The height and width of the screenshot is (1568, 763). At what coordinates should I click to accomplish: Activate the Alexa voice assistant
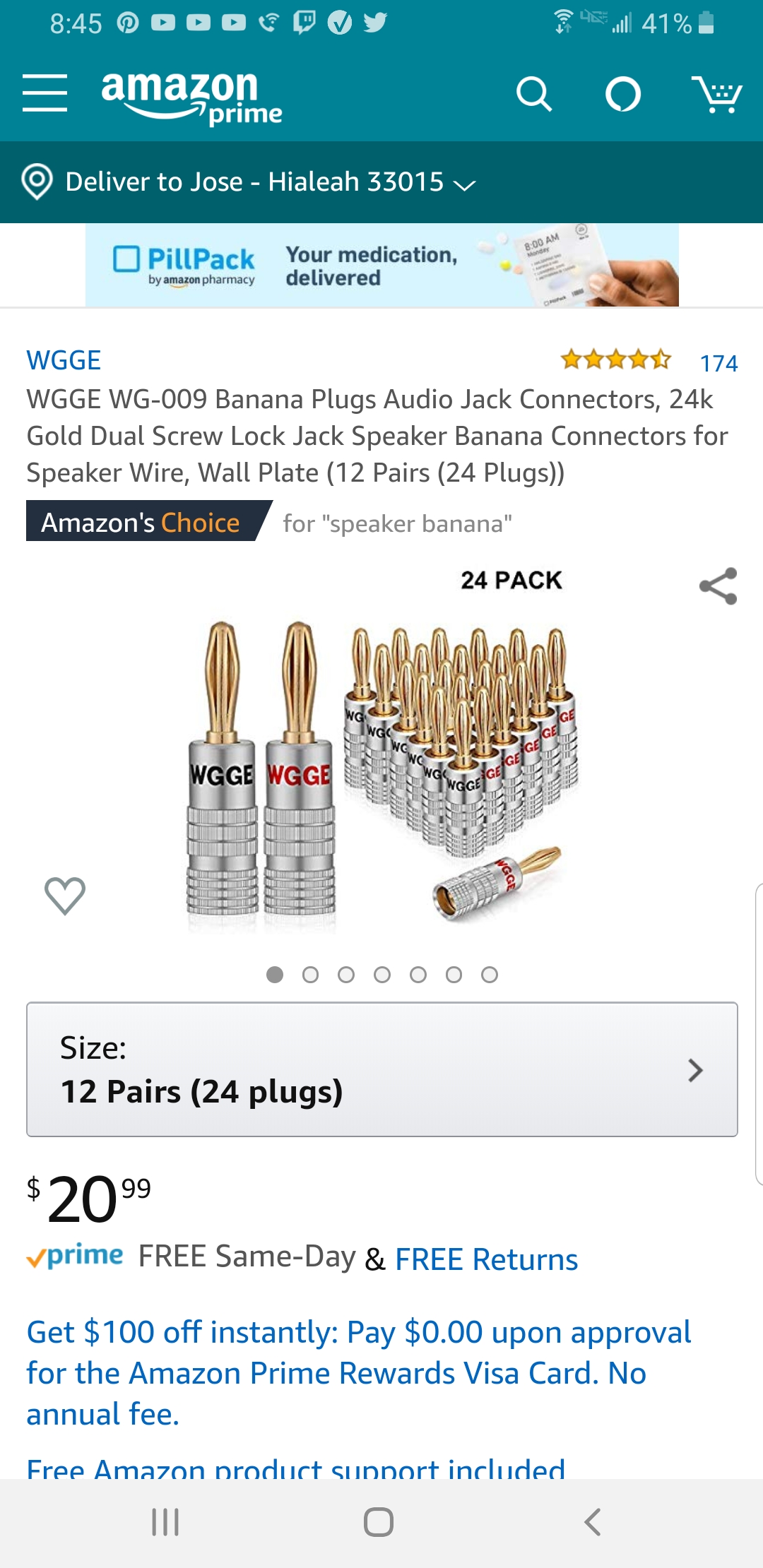point(623,94)
